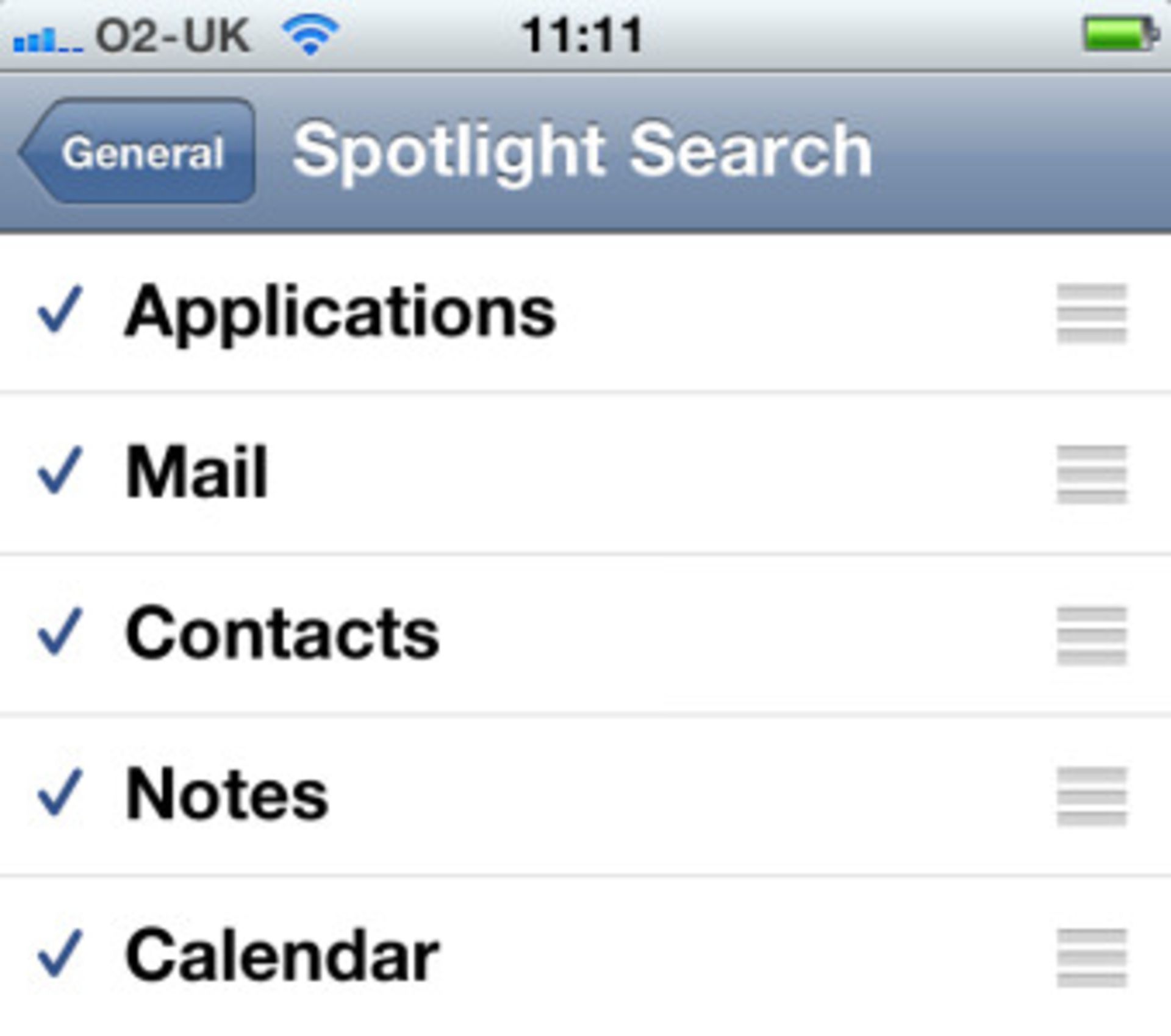Tap the reorder handle beside Mail
Image resolution: width=1171 pixels, height=1036 pixels.
(1091, 474)
